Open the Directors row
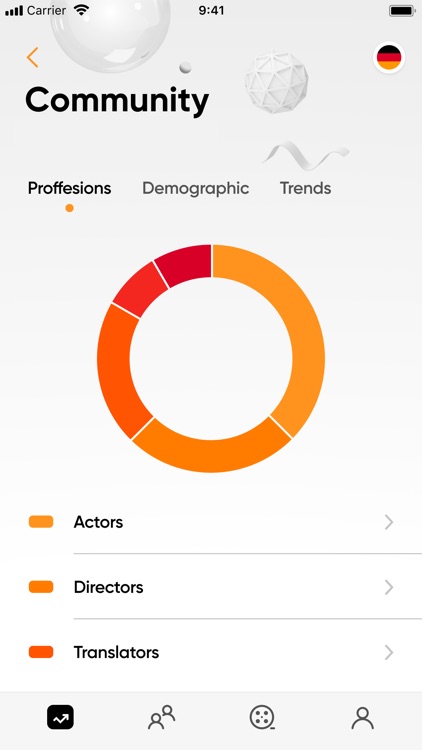Viewport: 422px width, 750px height. pos(211,587)
